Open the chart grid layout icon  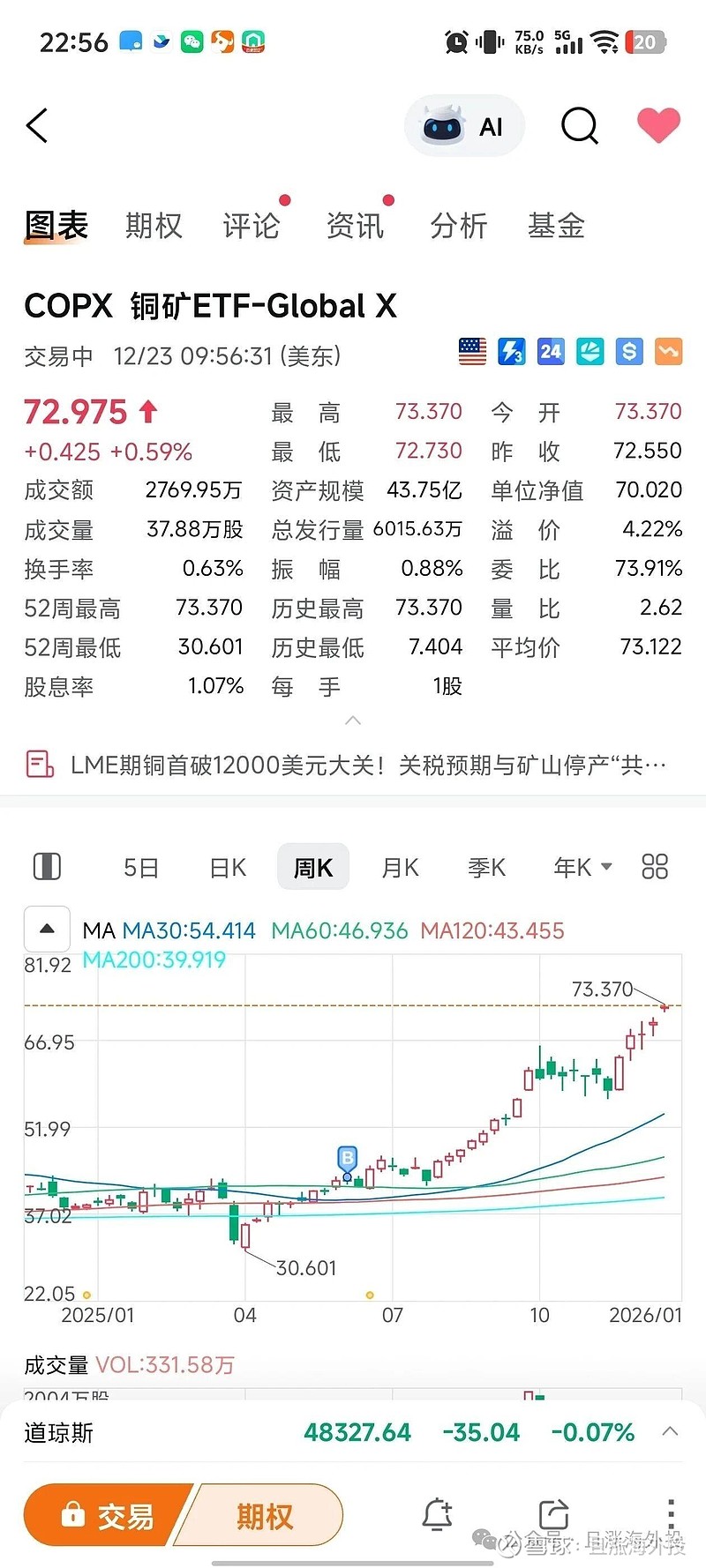point(655,867)
